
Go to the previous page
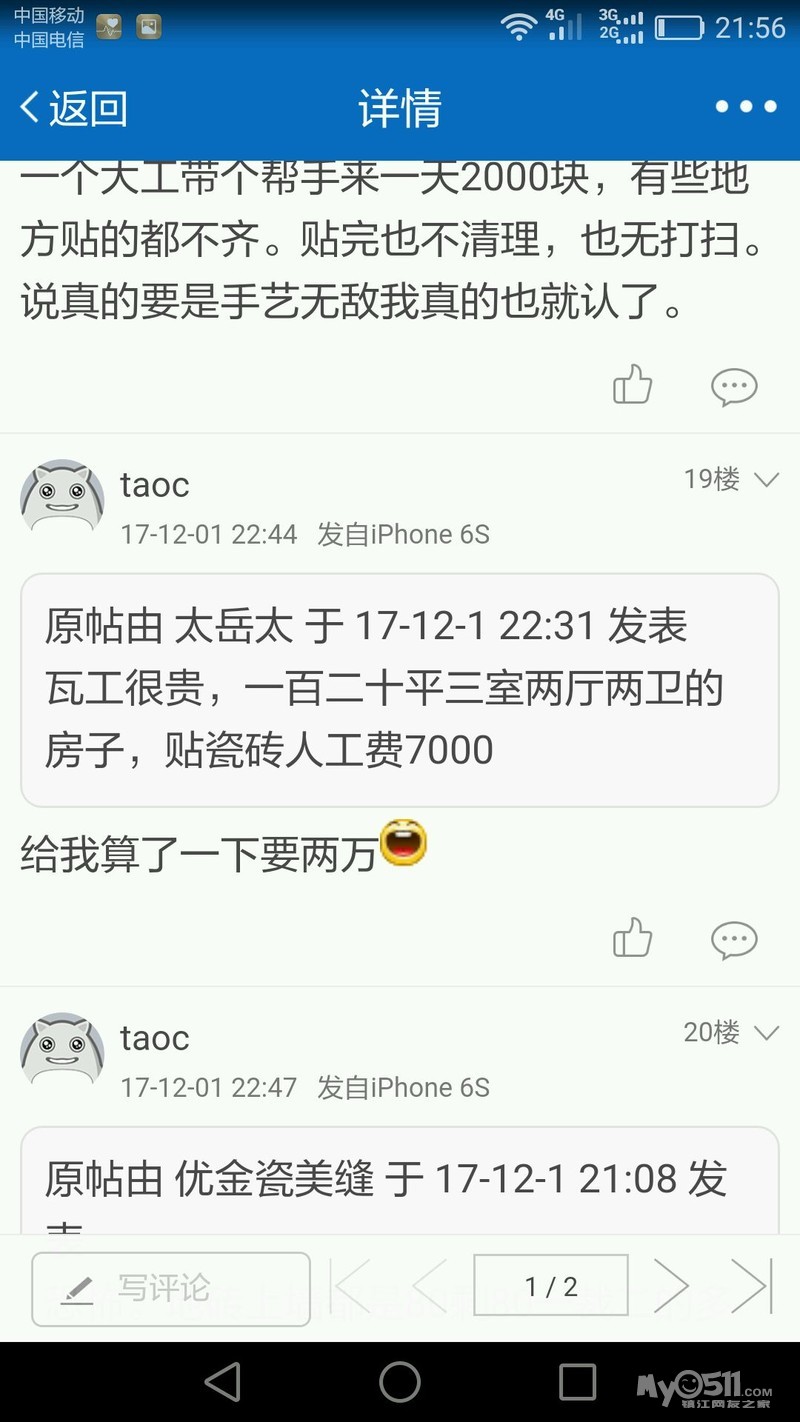pyautogui.click(x=428, y=1286)
